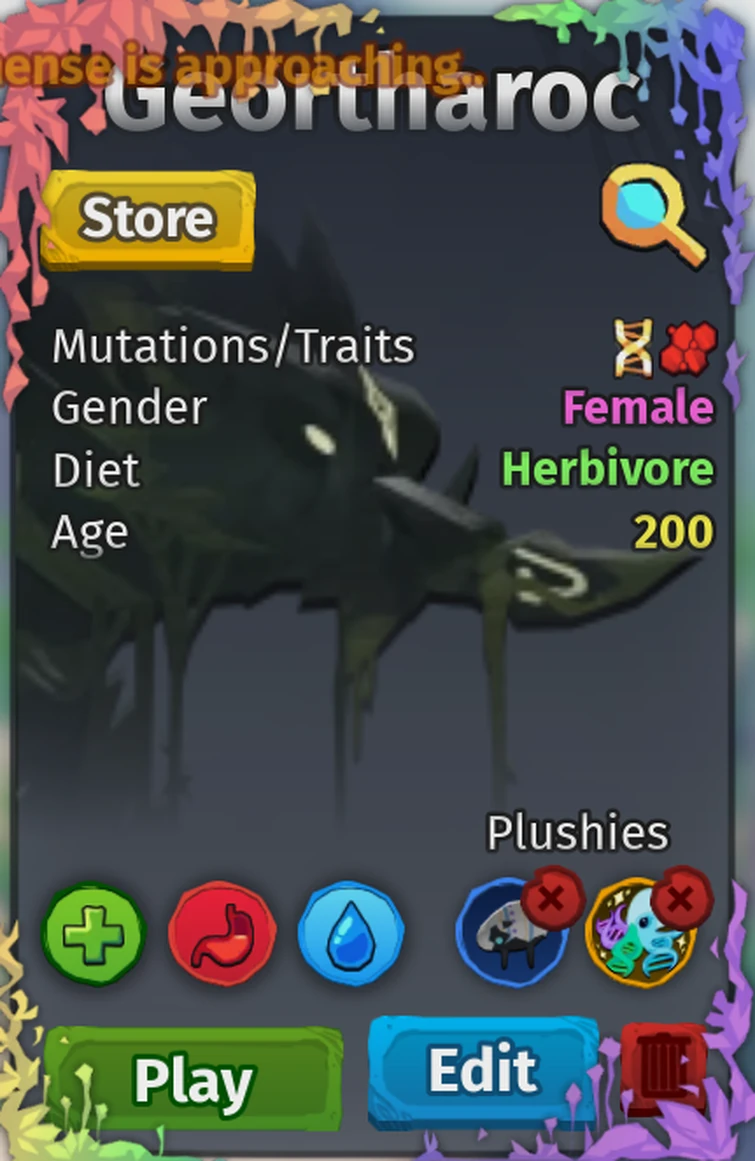The image size is (755, 1161).
Task: Open the magnifying glass inspect icon
Action: tap(651, 213)
